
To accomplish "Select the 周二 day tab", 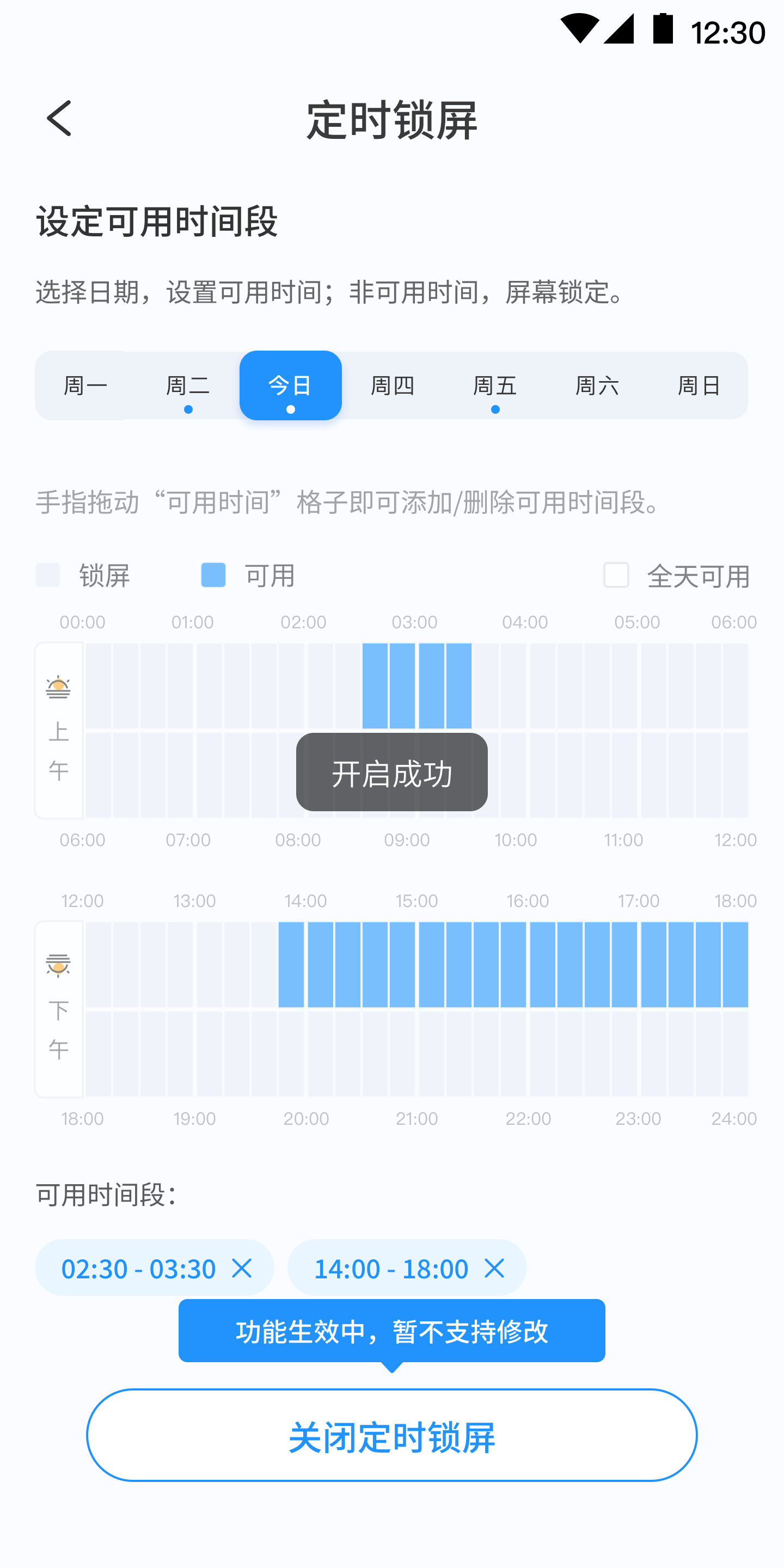I will pyautogui.click(x=188, y=385).
